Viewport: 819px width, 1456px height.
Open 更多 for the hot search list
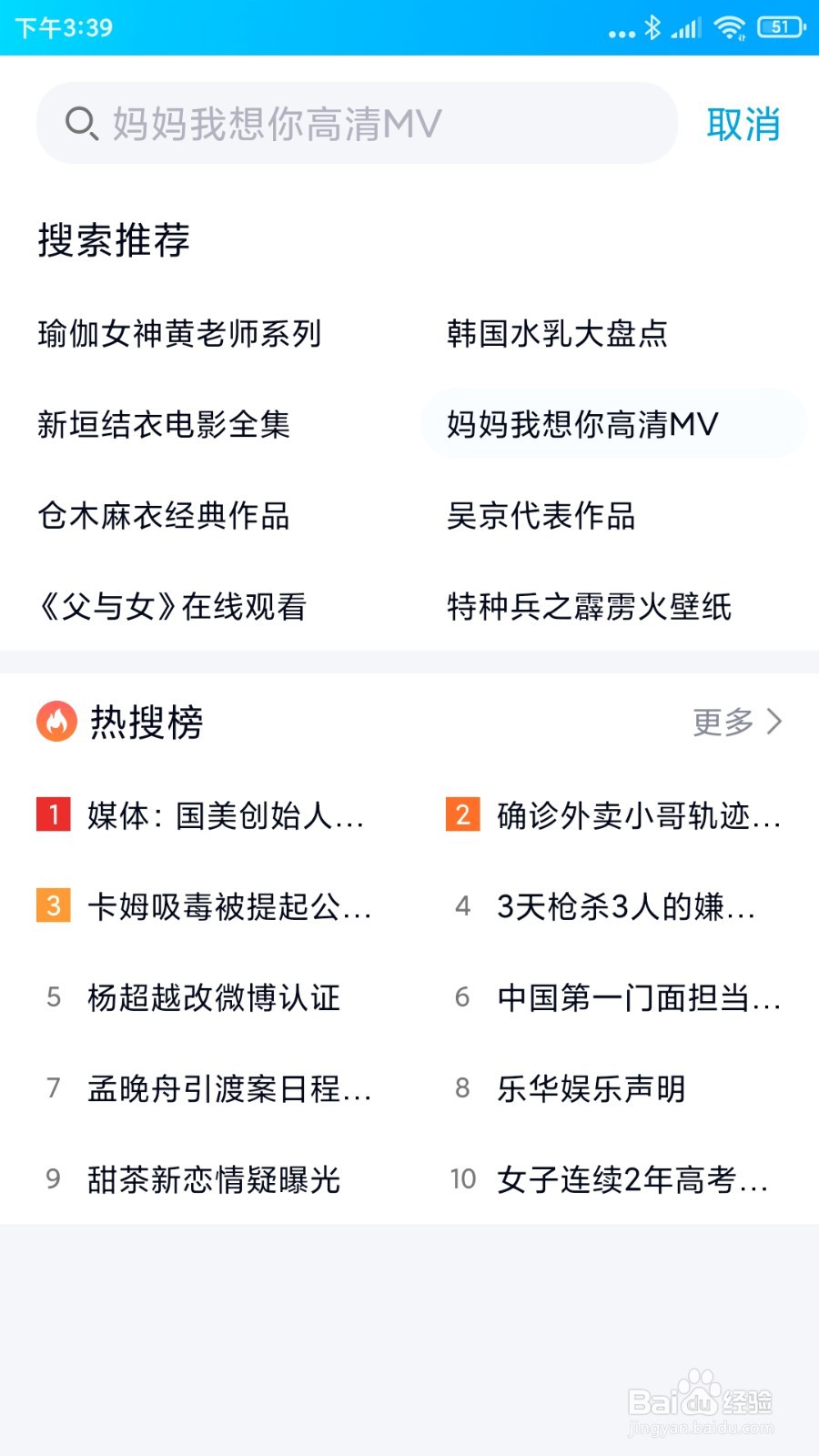point(737,722)
